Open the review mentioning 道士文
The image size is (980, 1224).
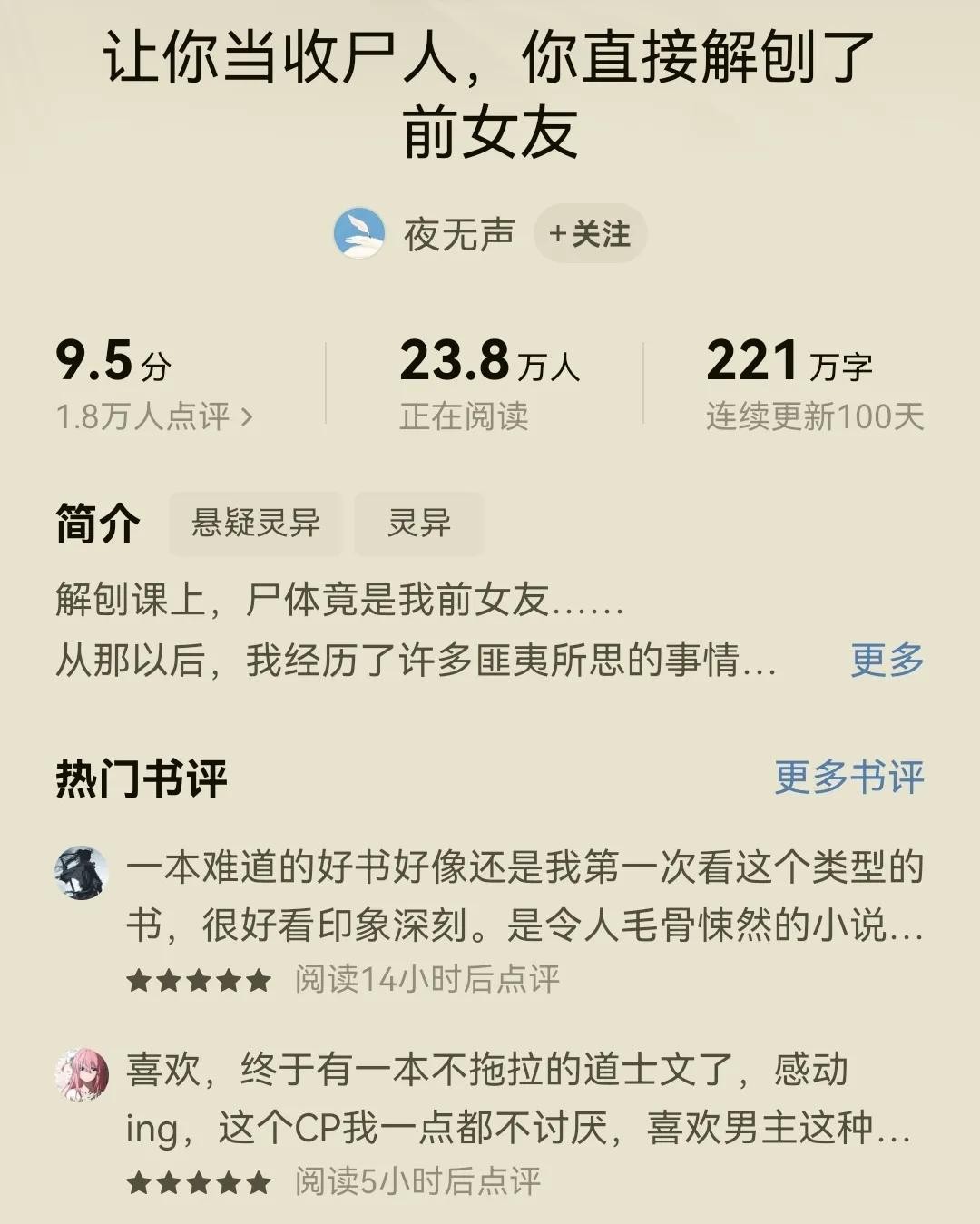517,1099
